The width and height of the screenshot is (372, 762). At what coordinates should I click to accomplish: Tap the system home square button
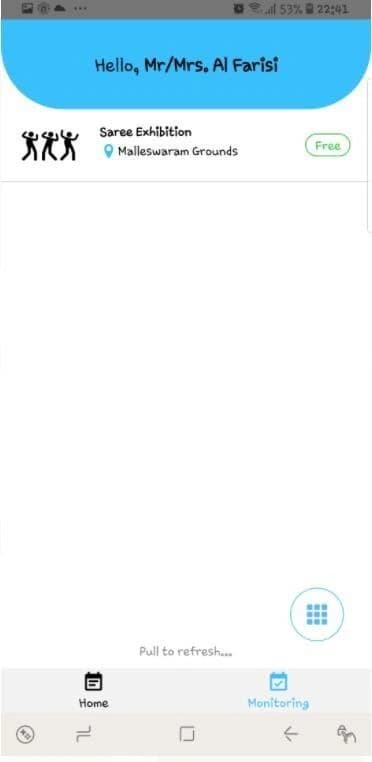187,733
